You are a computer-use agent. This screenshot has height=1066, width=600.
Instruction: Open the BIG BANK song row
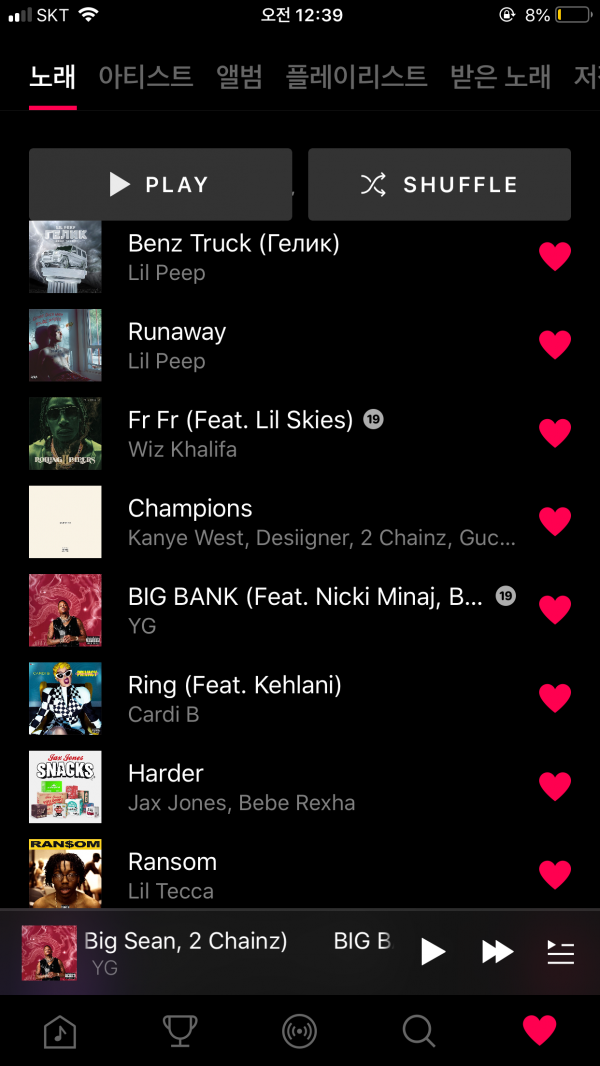click(x=300, y=609)
